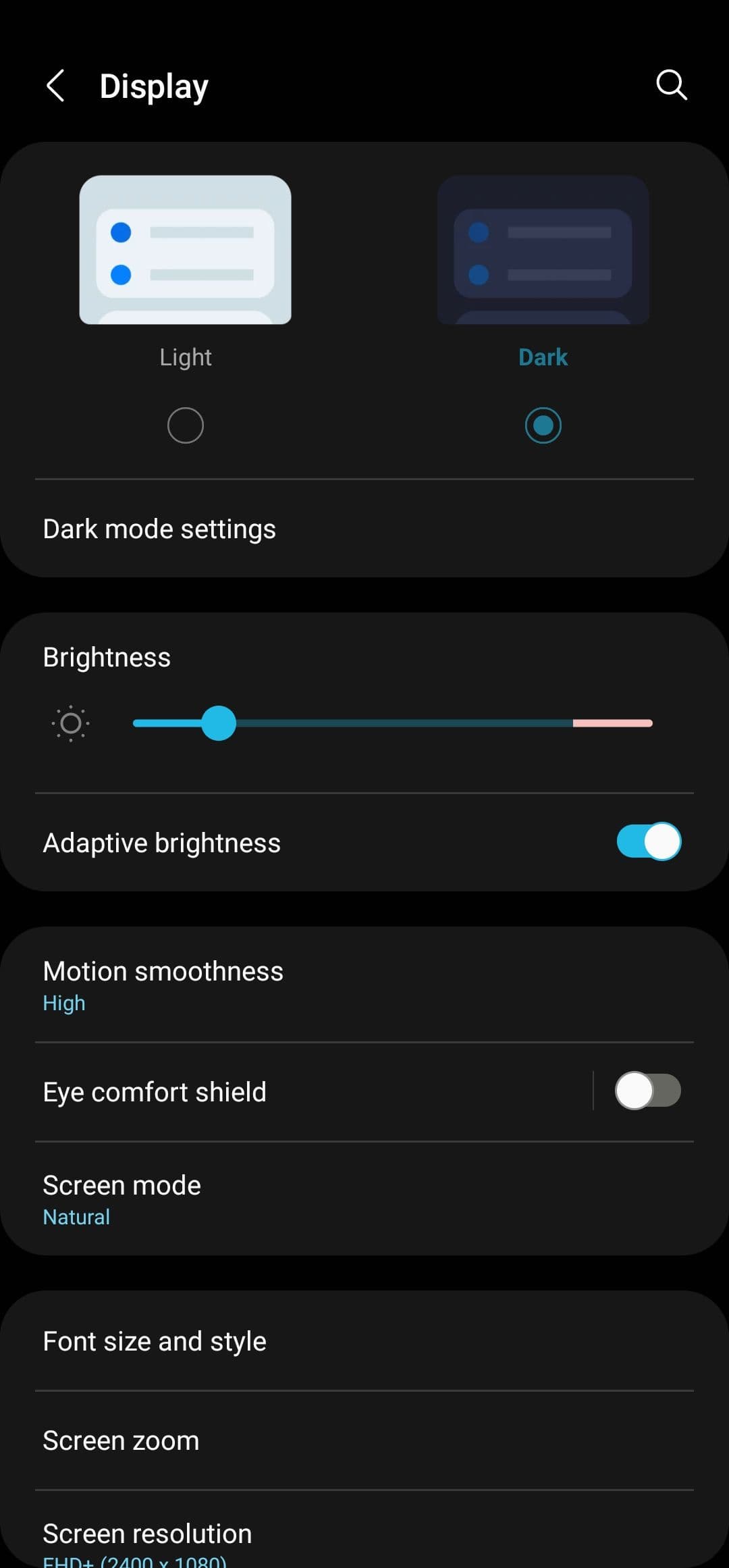
Task: Click the back arrow icon
Action: click(57, 85)
